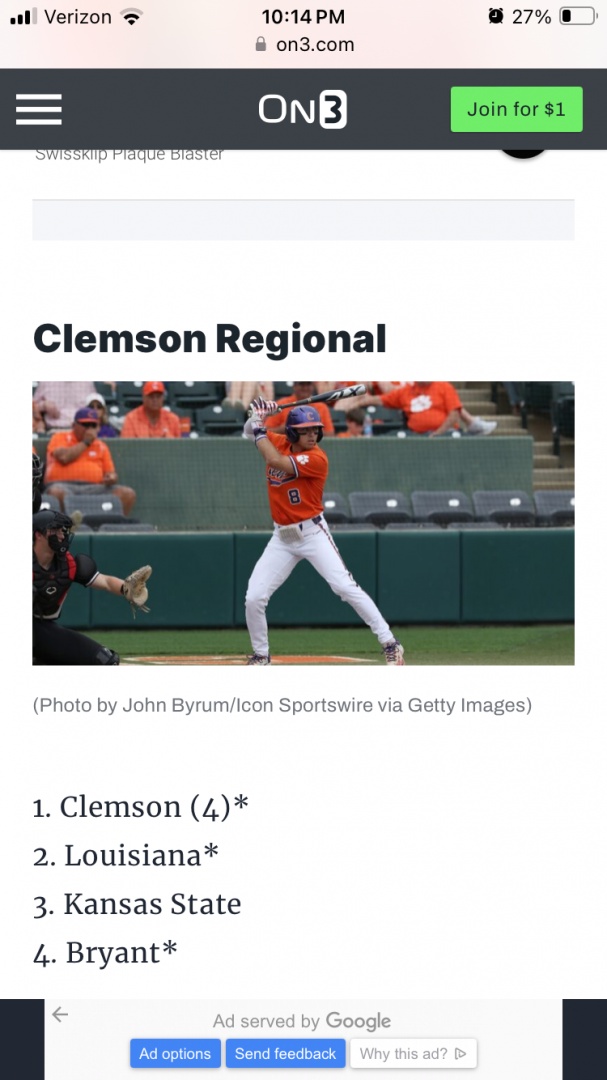Tap the On3 logo to go home
Screen dimensions: 607x1080
(x=302, y=110)
